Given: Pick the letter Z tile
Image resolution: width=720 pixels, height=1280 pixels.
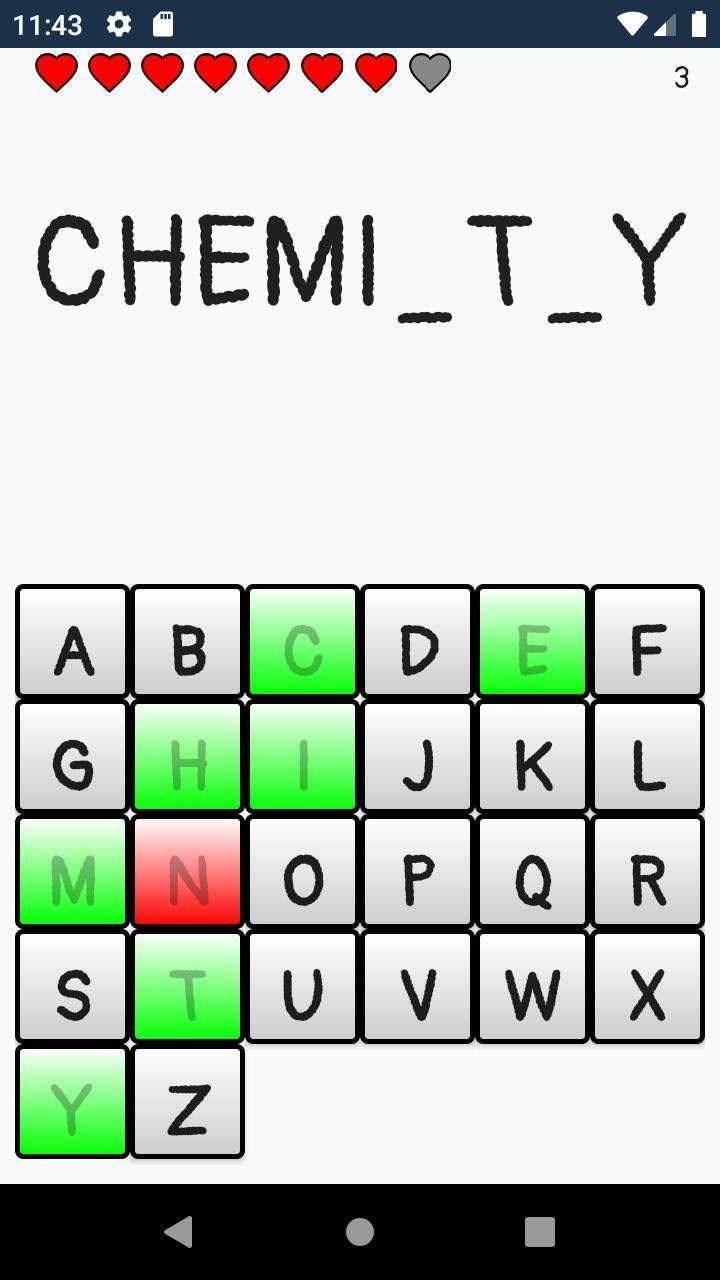Looking at the screenshot, I should [187, 1102].
